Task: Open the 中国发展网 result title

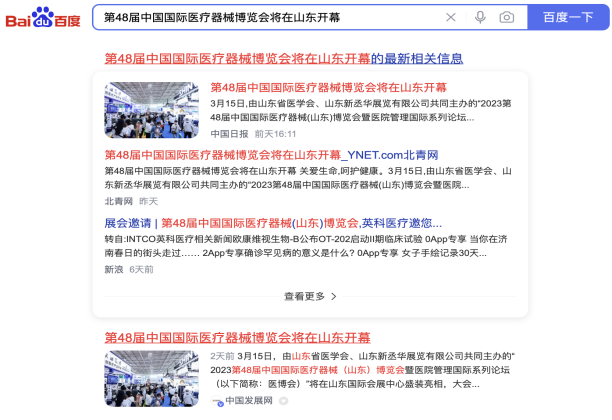Action: click(x=238, y=337)
